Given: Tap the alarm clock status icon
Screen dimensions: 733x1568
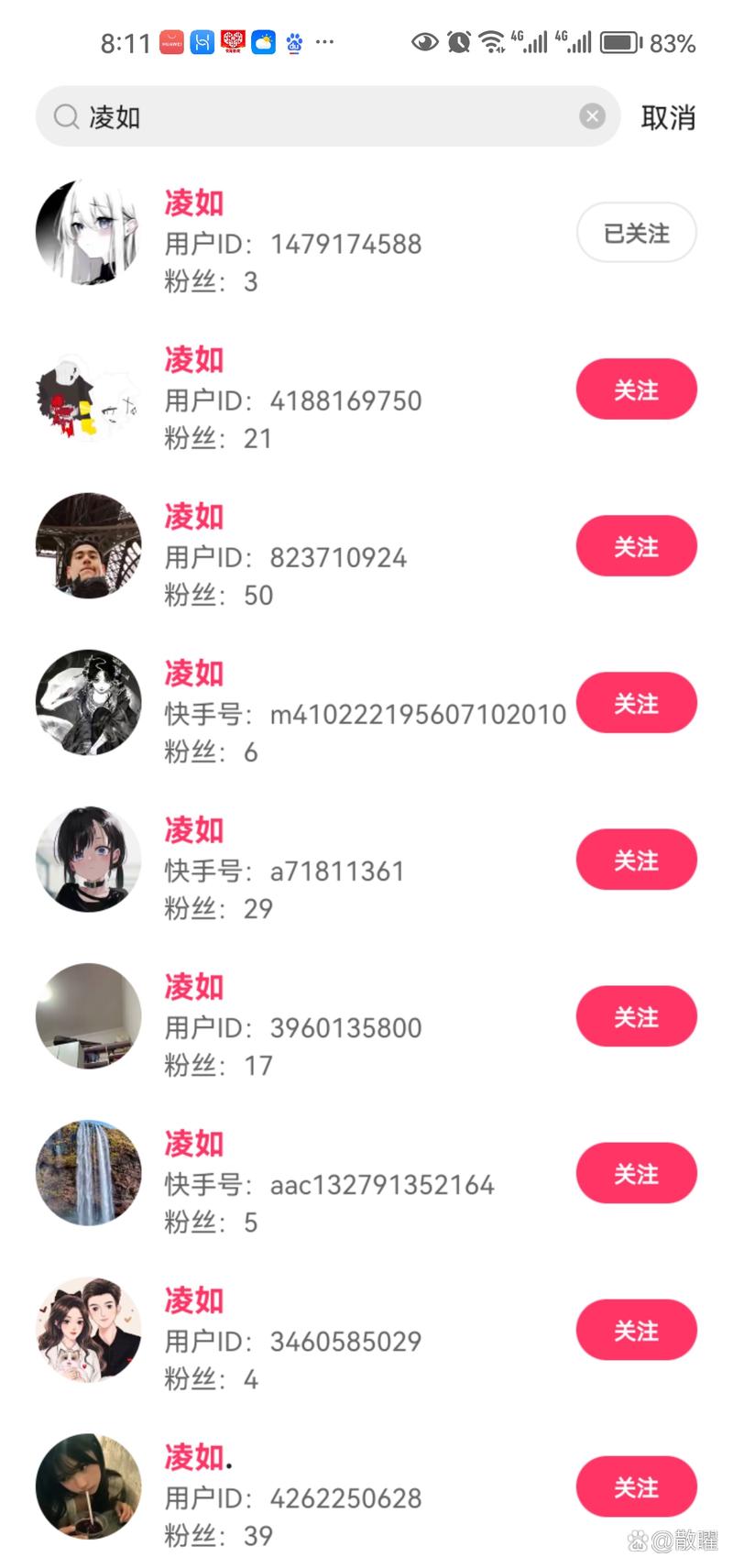Looking at the screenshot, I should click(x=457, y=42).
